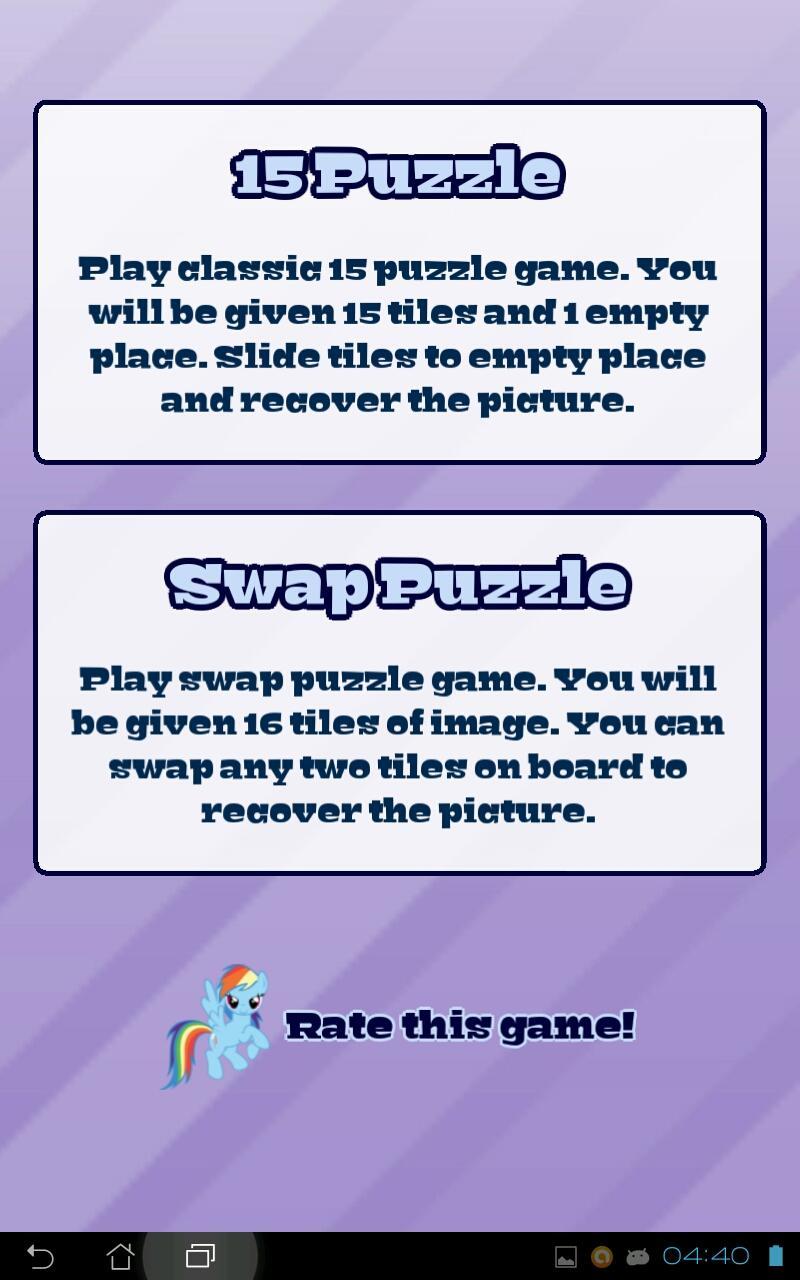The image size is (800, 1280).
Task: Go back using the system back button
Action: click(40, 1256)
